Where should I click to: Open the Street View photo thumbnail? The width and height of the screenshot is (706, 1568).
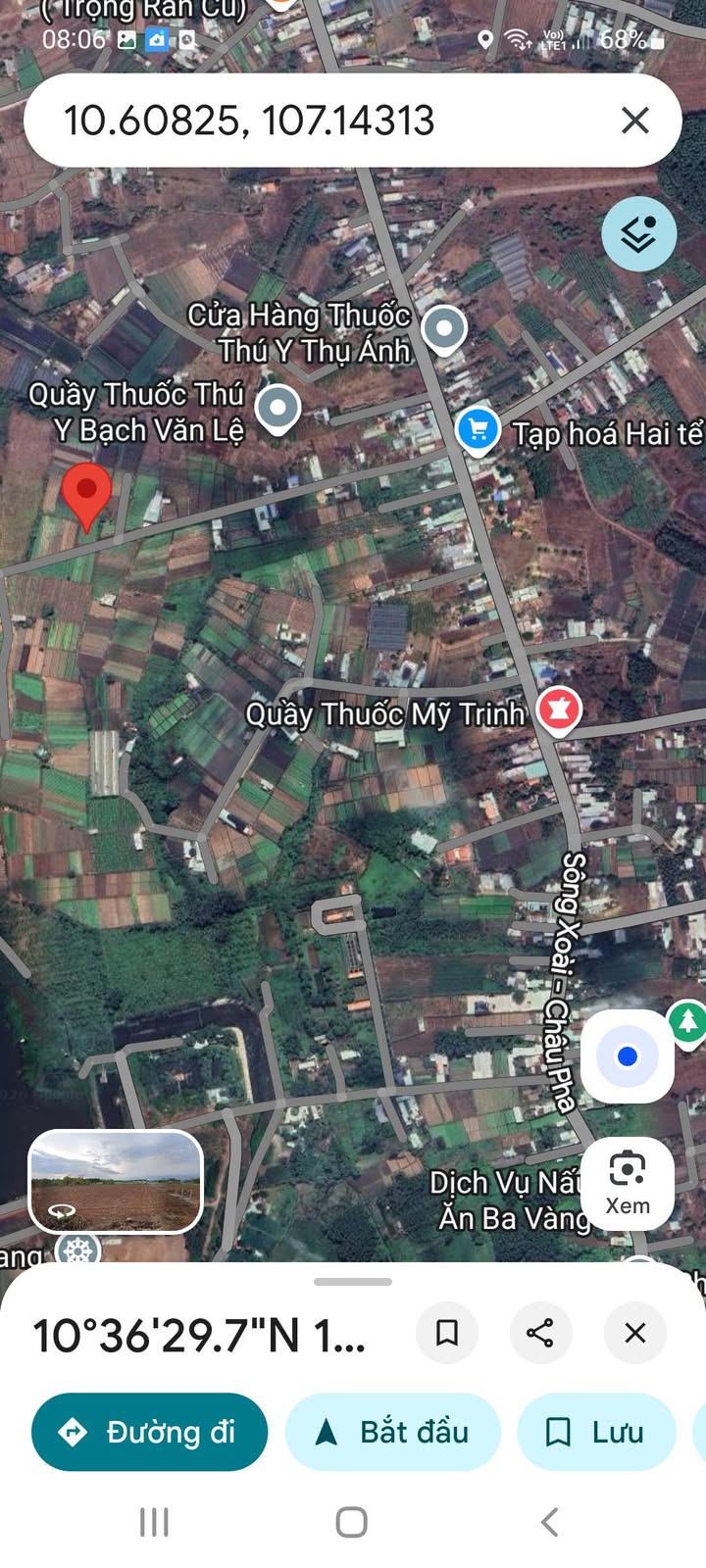coord(116,1181)
